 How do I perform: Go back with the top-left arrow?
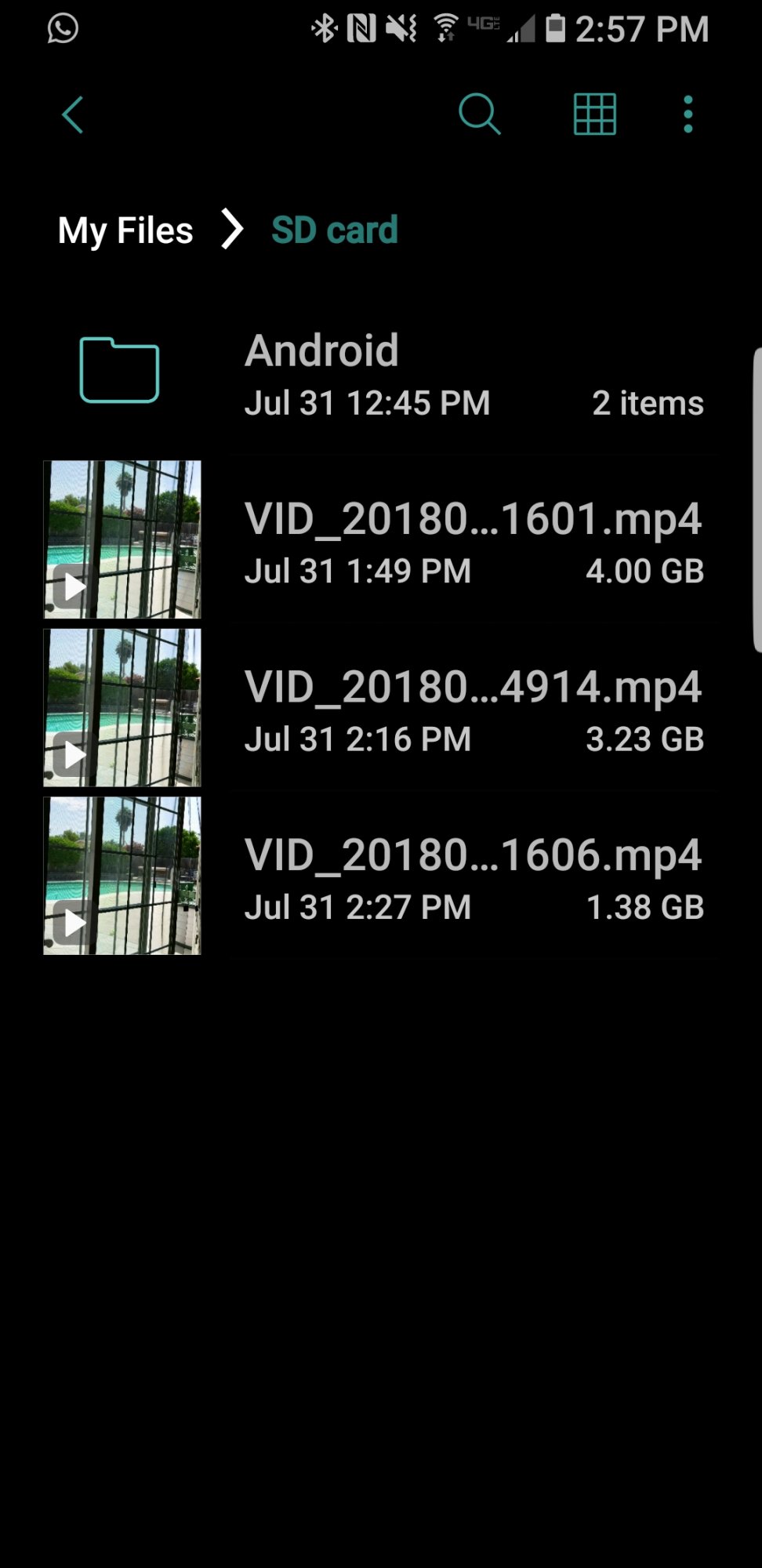click(73, 115)
